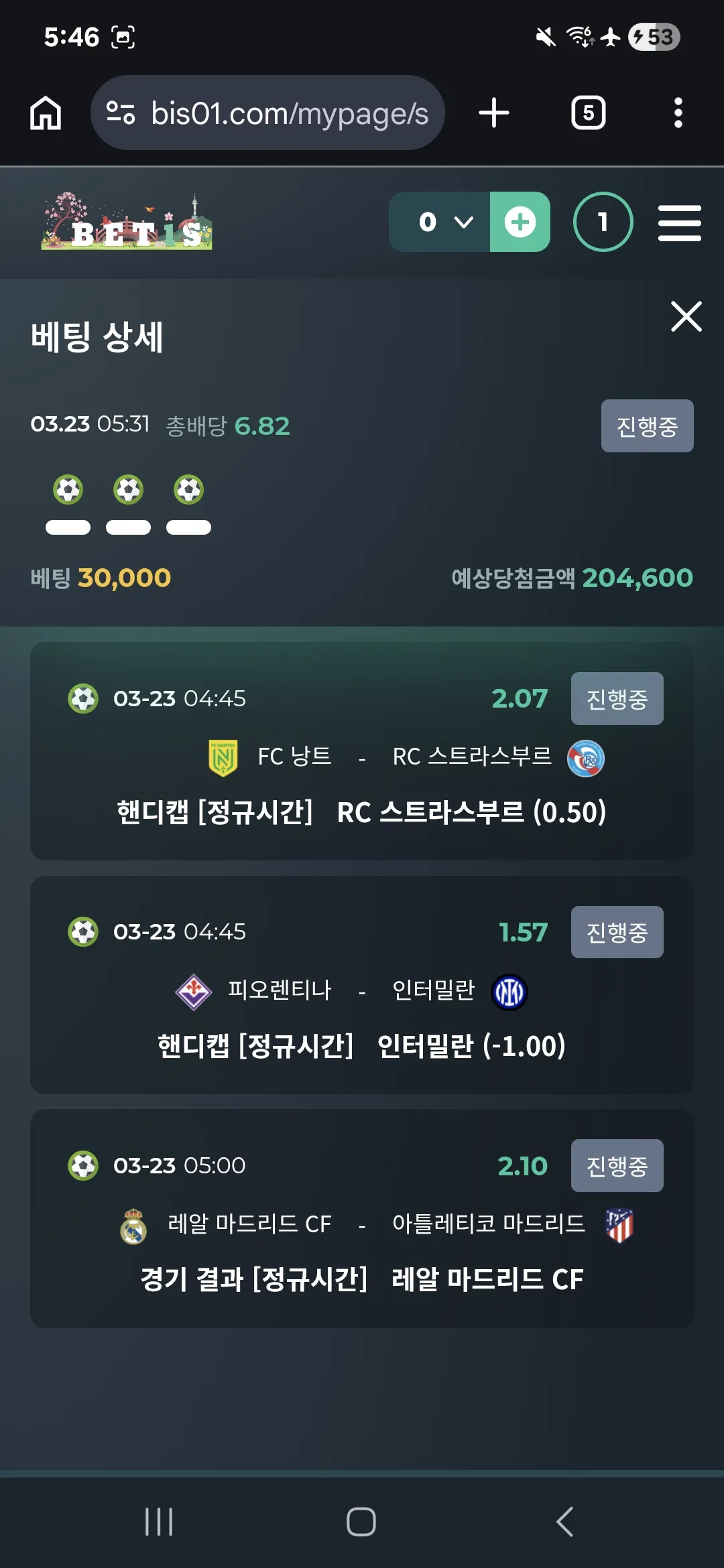The image size is (724, 1568).
Task: Tap the browser address bar
Action: pos(267,113)
